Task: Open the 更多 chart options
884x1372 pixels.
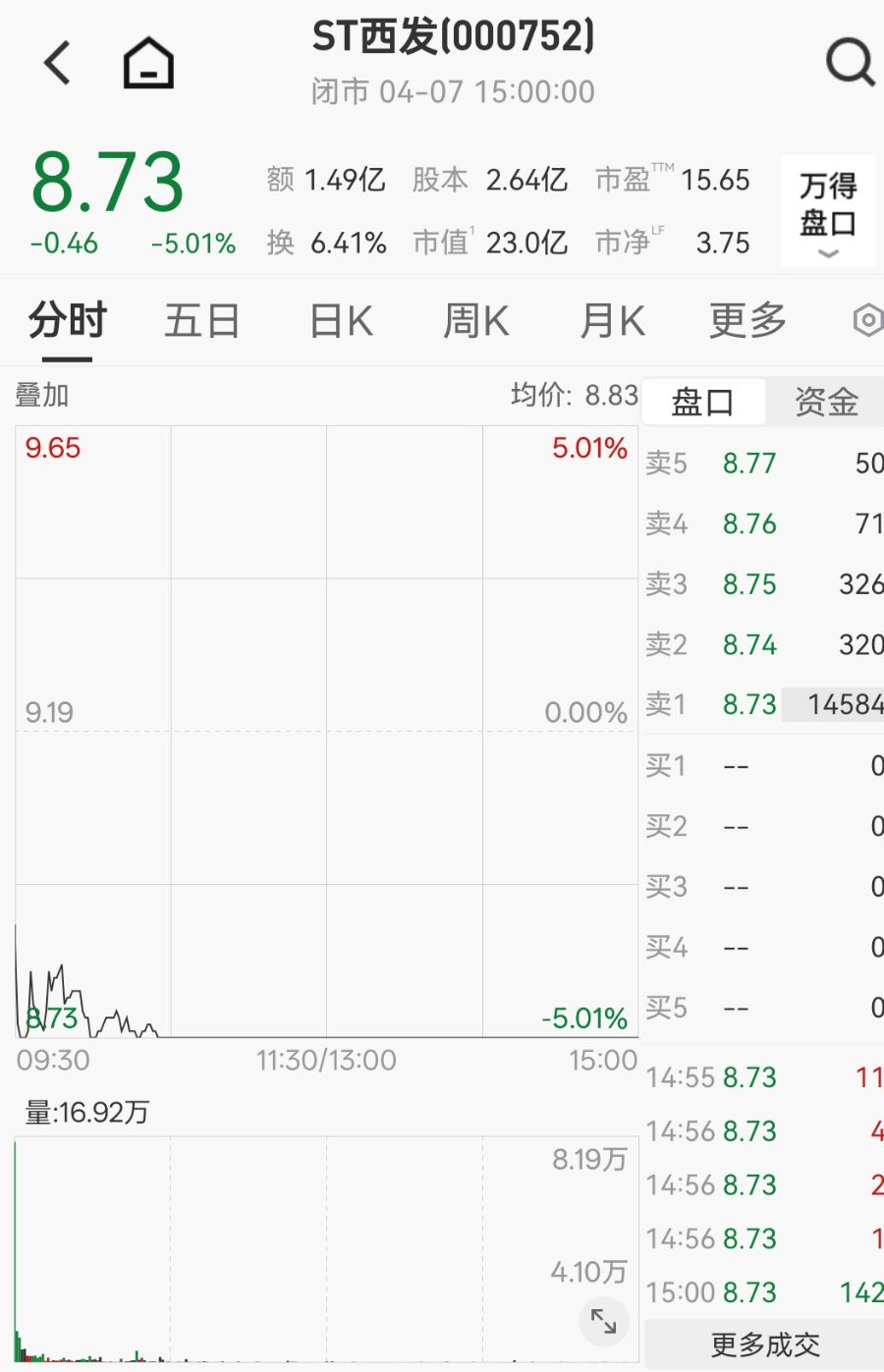Action: [747, 321]
